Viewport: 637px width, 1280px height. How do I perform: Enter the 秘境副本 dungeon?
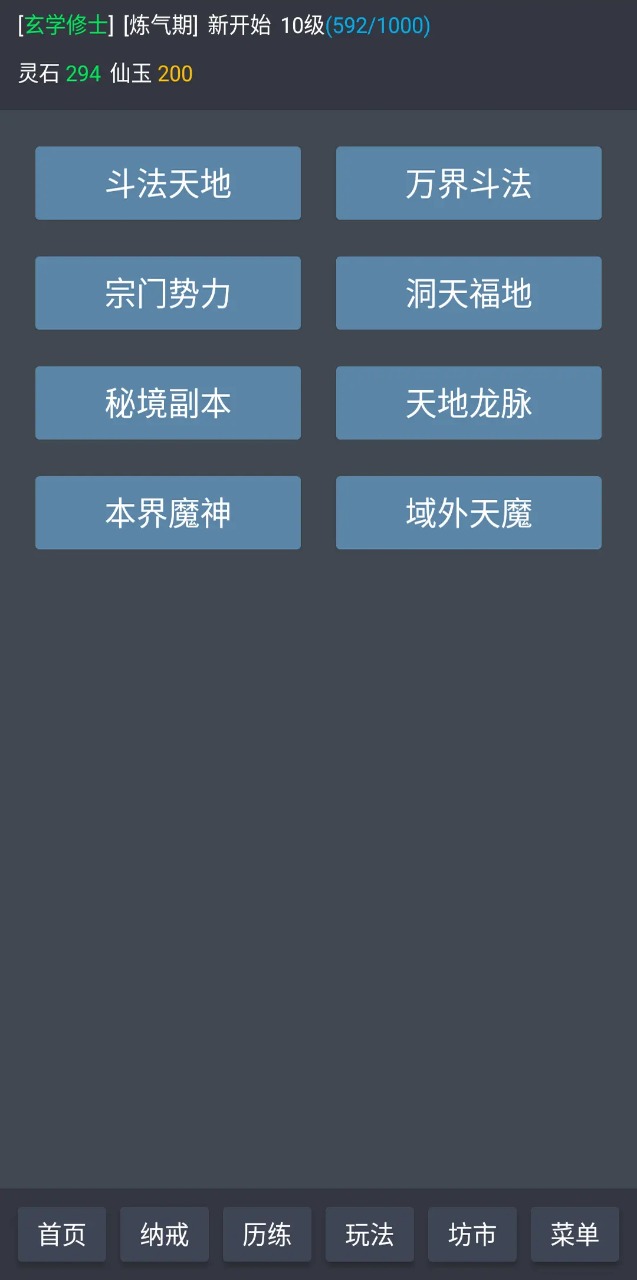coord(168,403)
